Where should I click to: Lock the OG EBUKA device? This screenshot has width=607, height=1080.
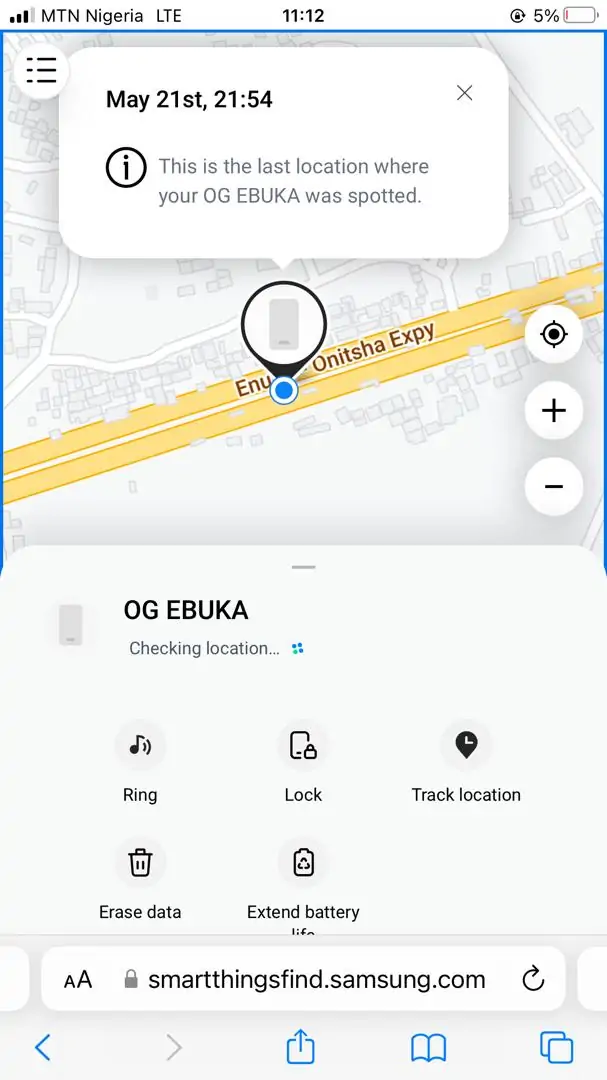[303, 745]
